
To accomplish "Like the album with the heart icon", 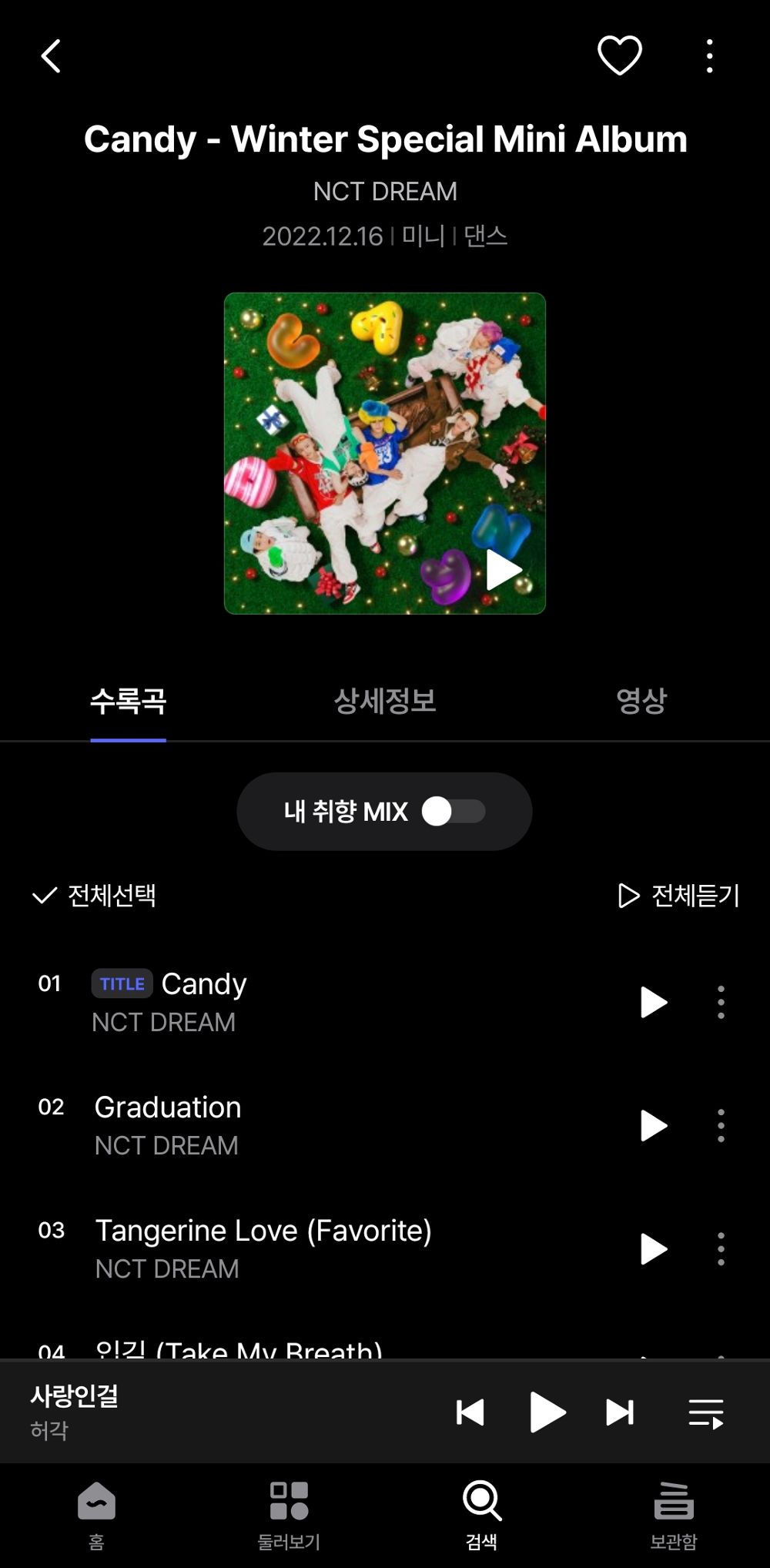I will tap(619, 55).
